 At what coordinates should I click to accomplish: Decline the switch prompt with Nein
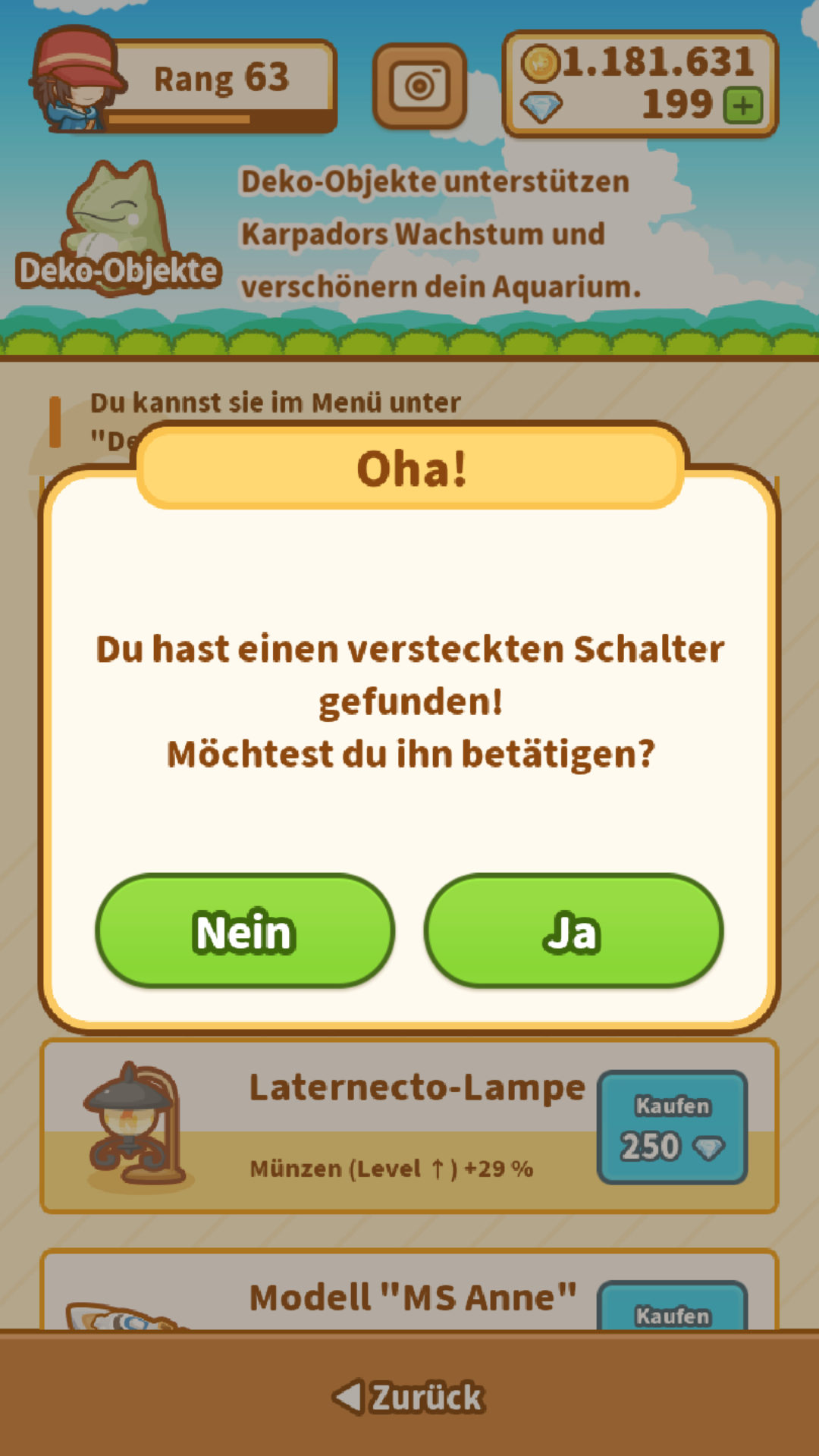pos(244,931)
